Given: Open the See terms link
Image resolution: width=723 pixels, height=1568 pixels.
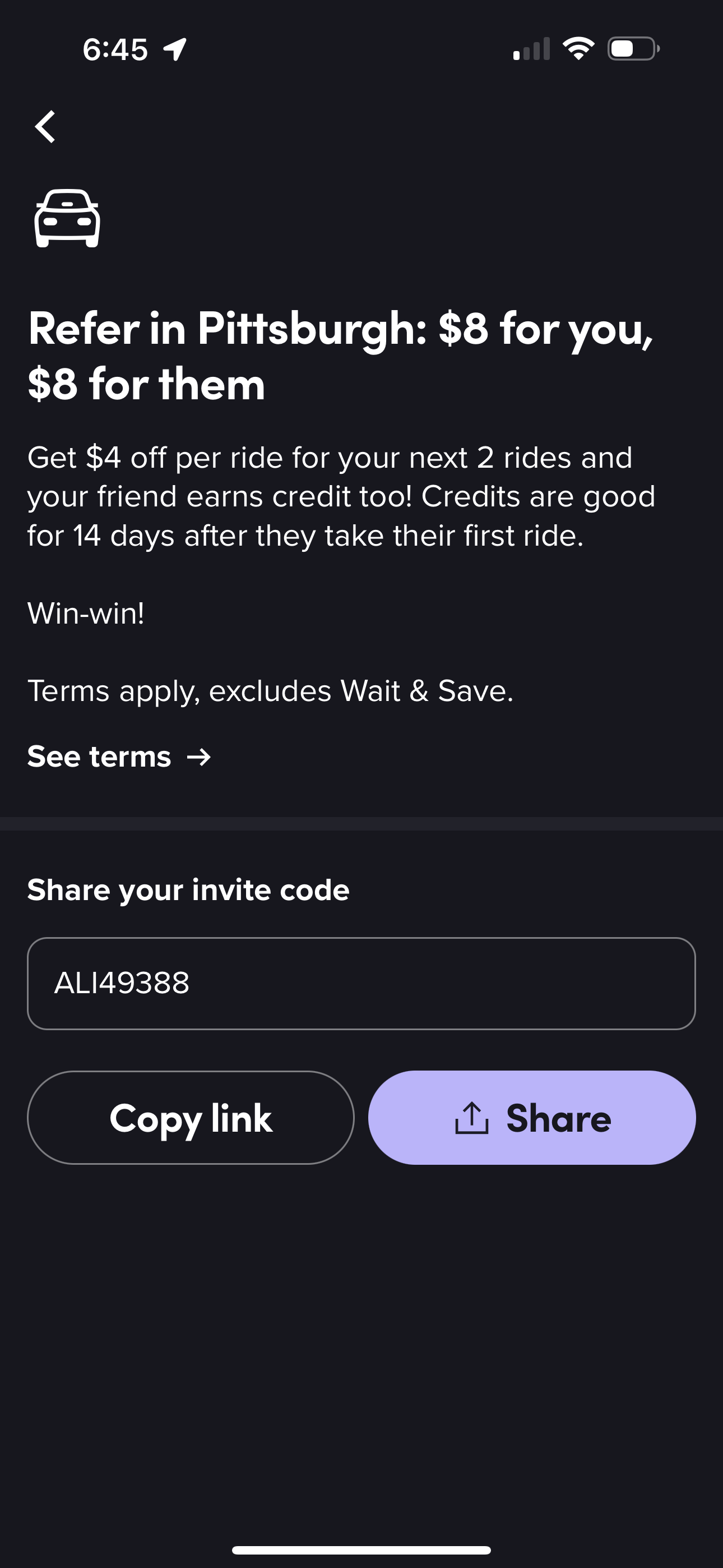Looking at the screenshot, I should click(x=99, y=757).
